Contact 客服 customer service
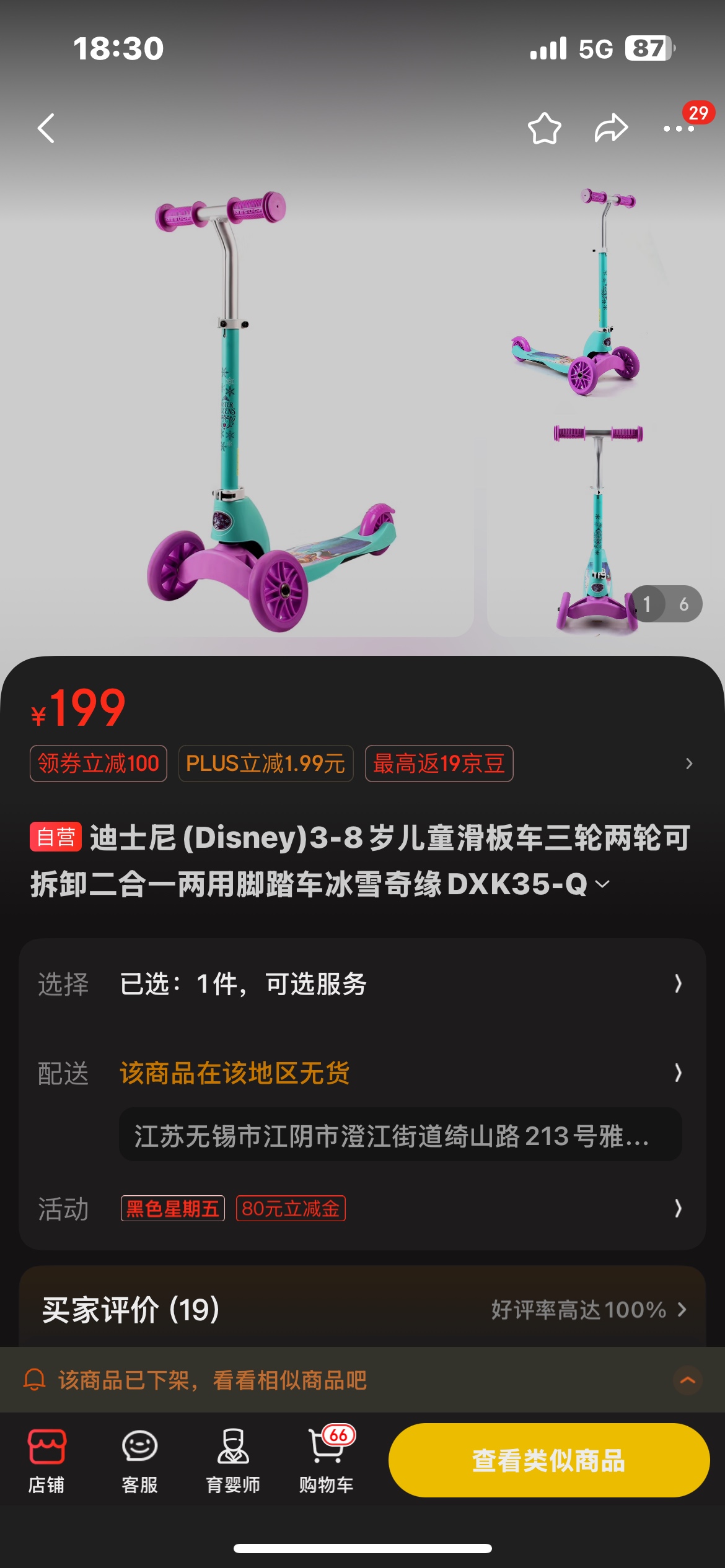 139,1460
